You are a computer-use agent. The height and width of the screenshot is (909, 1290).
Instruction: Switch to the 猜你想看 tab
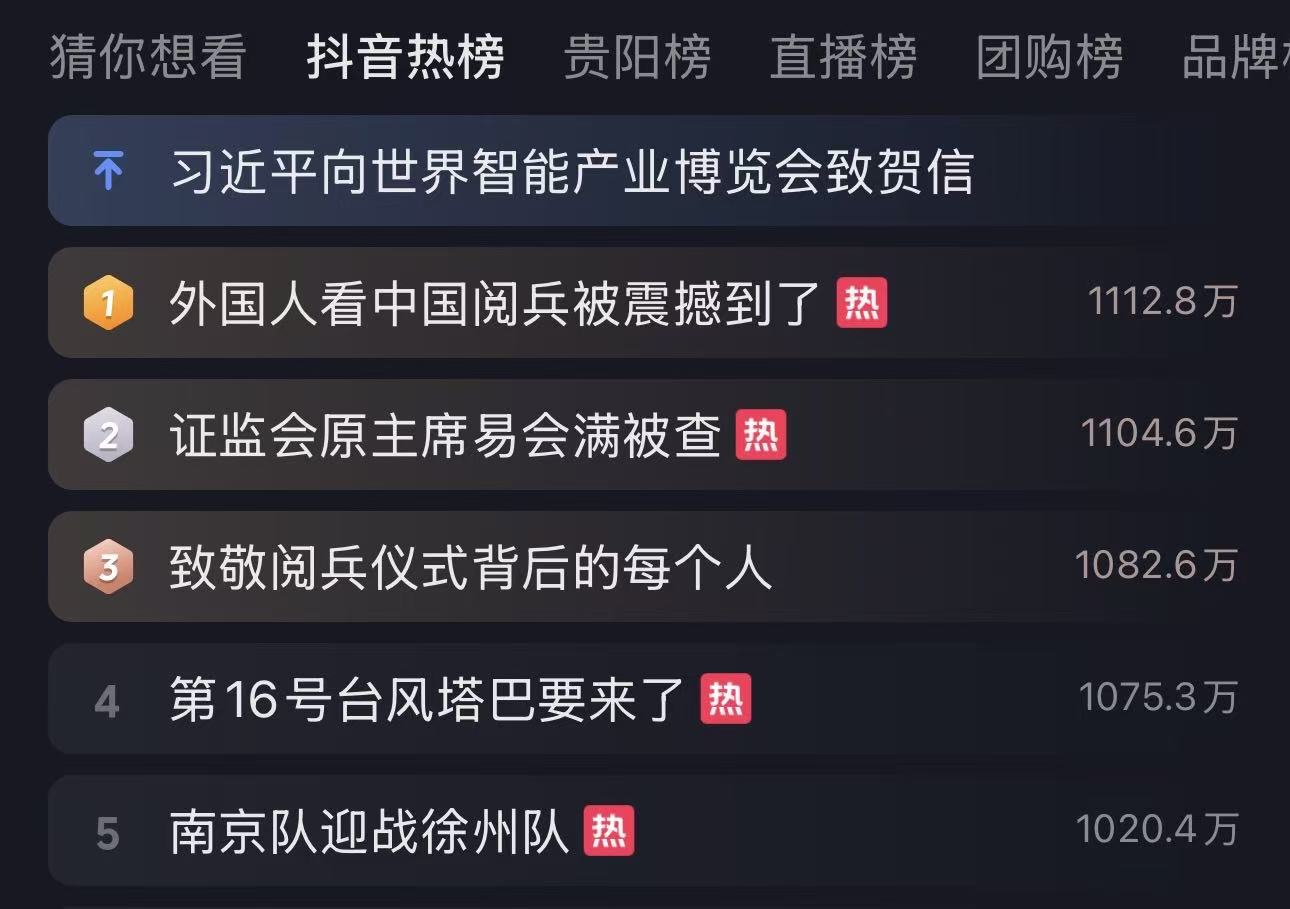pyautogui.click(x=147, y=57)
